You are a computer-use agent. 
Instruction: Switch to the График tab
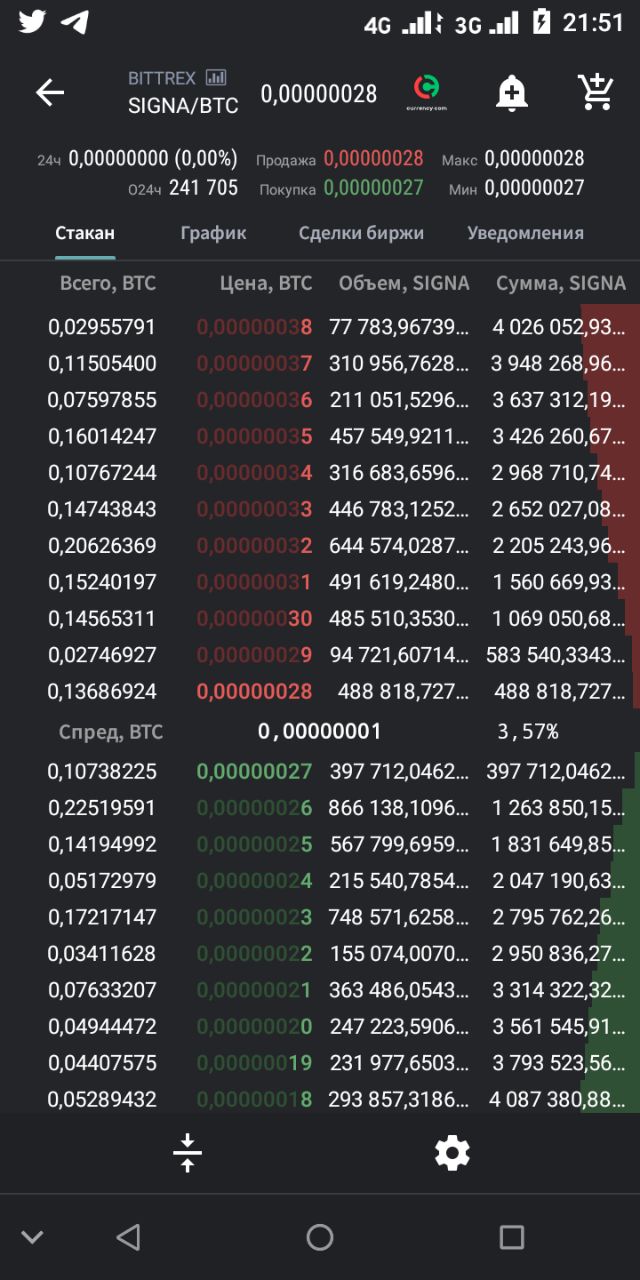[213, 233]
